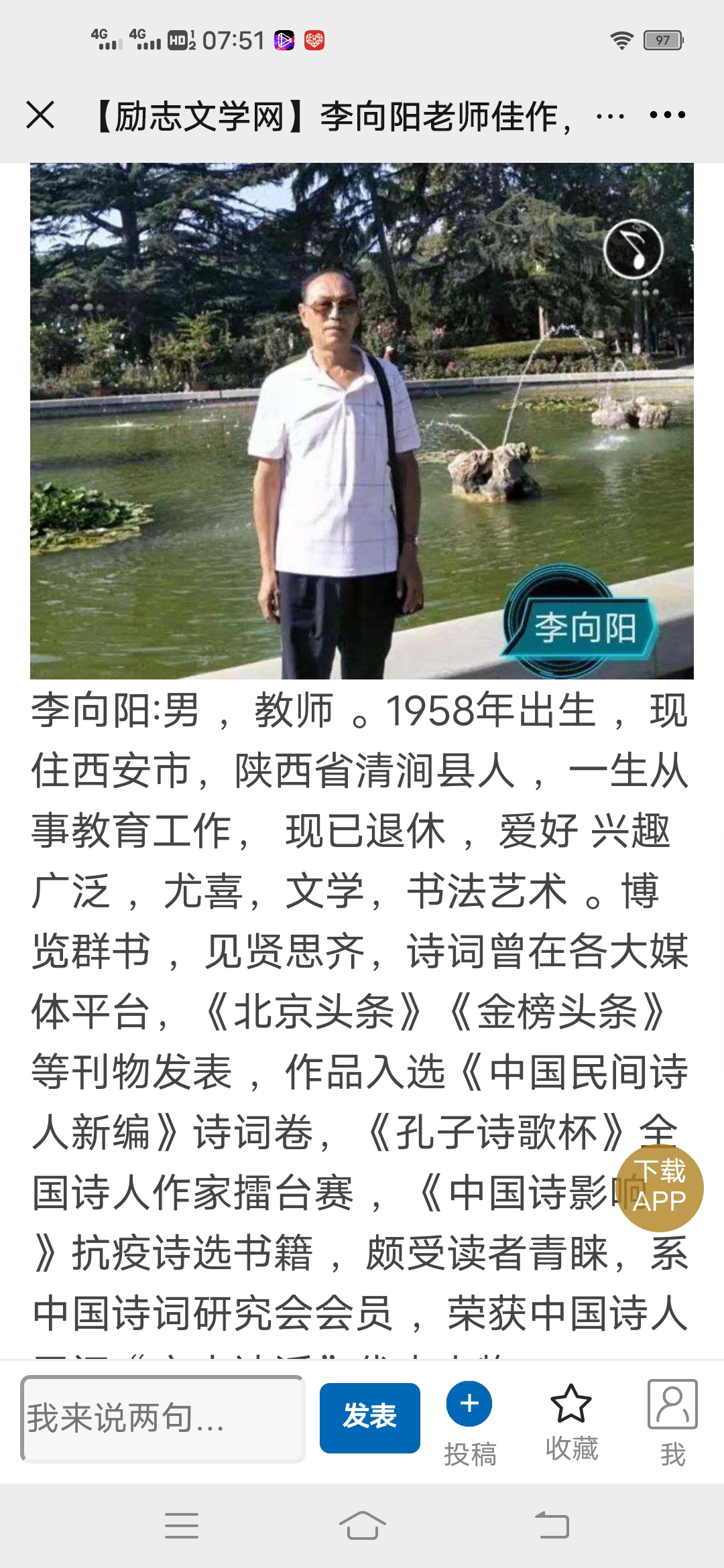This screenshot has width=724, height=1568.
Task: Tap 发表 to post the comment
Action: tap(369, 1417)
